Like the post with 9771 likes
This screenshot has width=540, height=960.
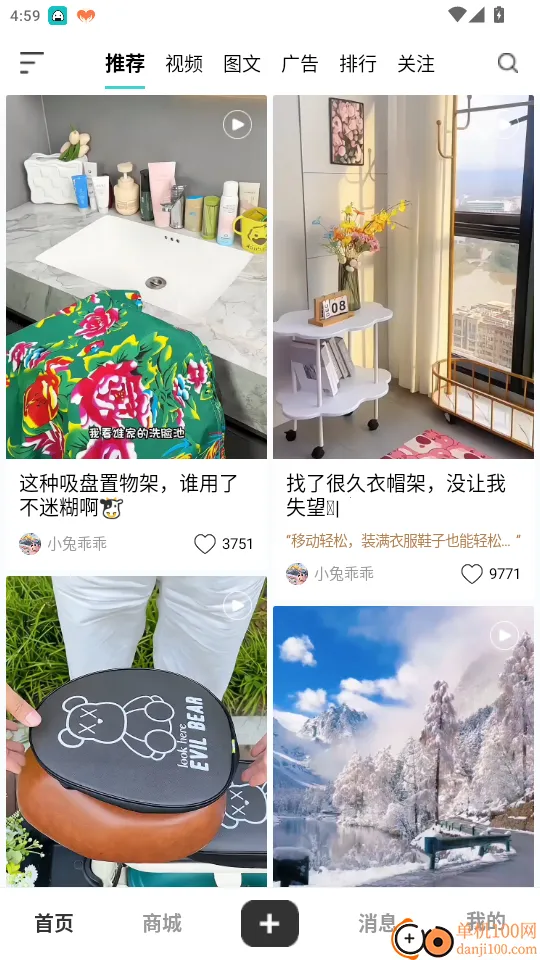click(472, 574)
